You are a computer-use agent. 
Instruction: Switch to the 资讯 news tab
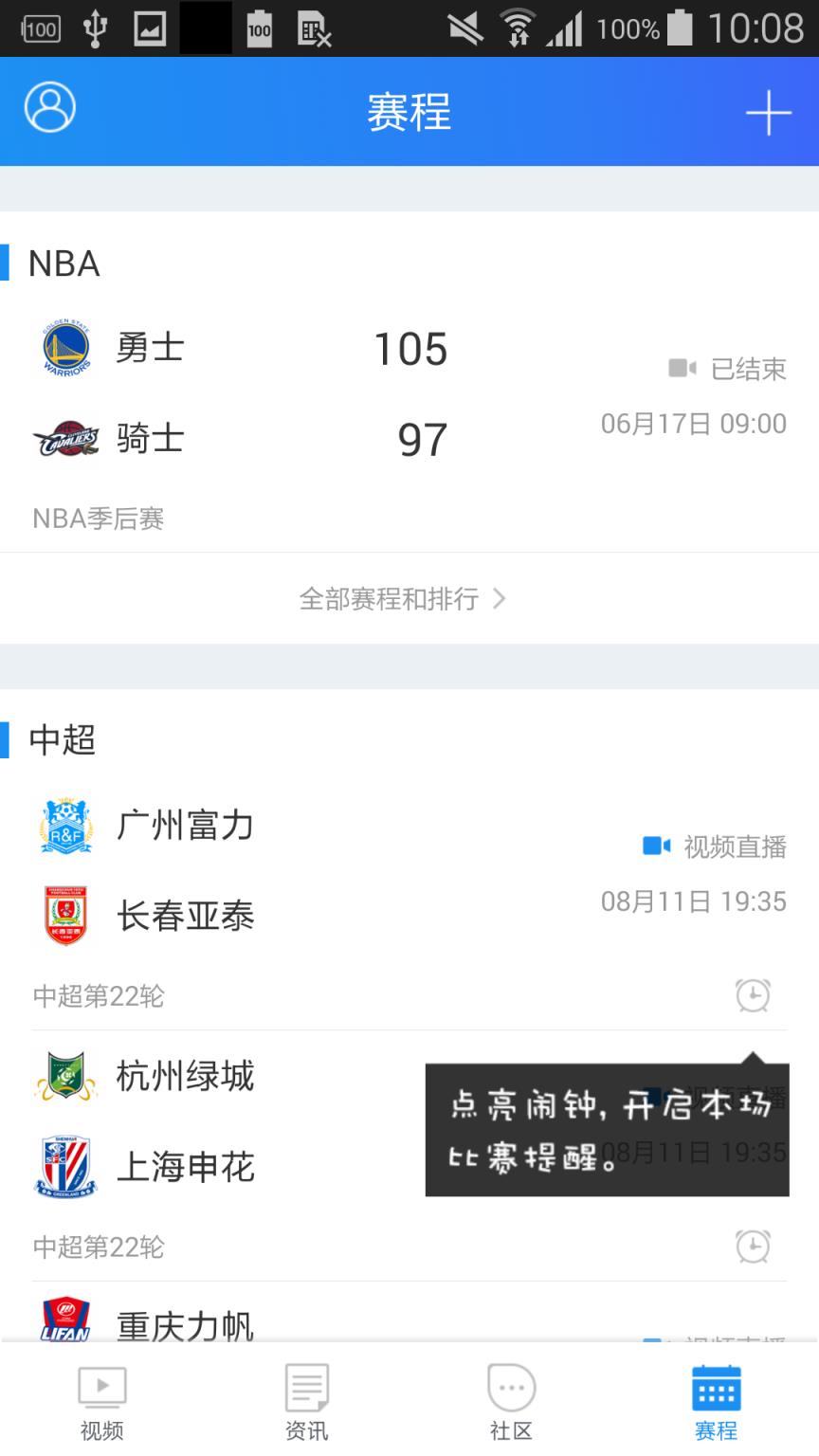click(305, 1400)
